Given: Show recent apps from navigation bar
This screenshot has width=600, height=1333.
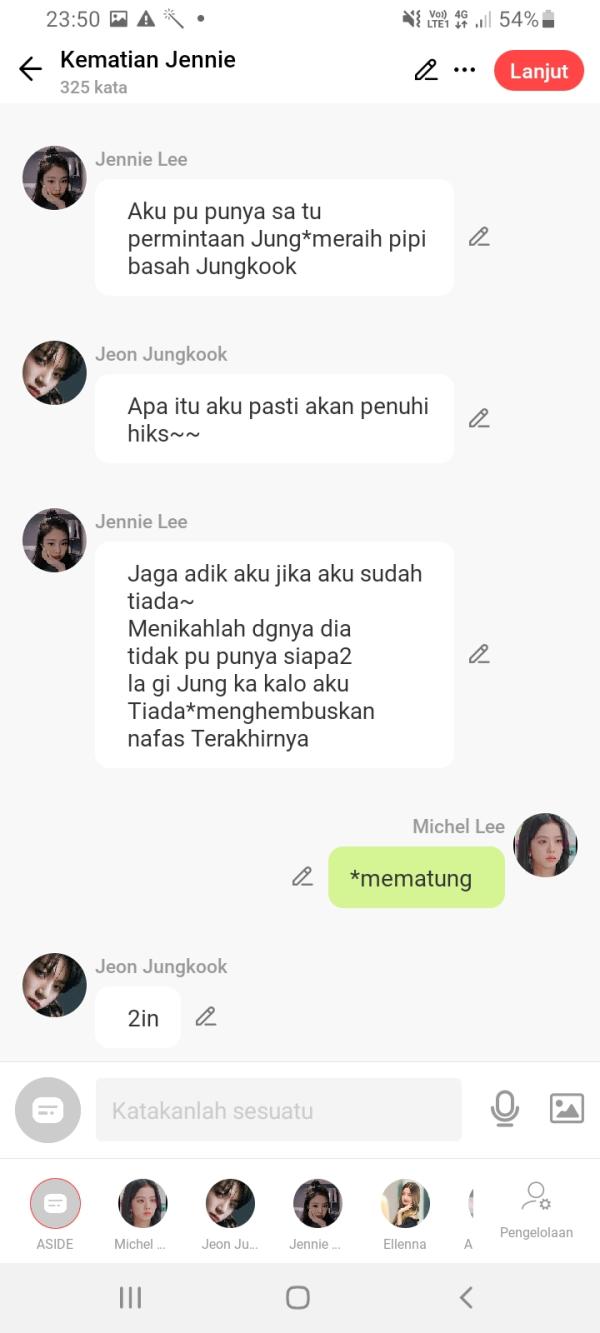Looking at the screenshot, I should (x=130, y=1297).
